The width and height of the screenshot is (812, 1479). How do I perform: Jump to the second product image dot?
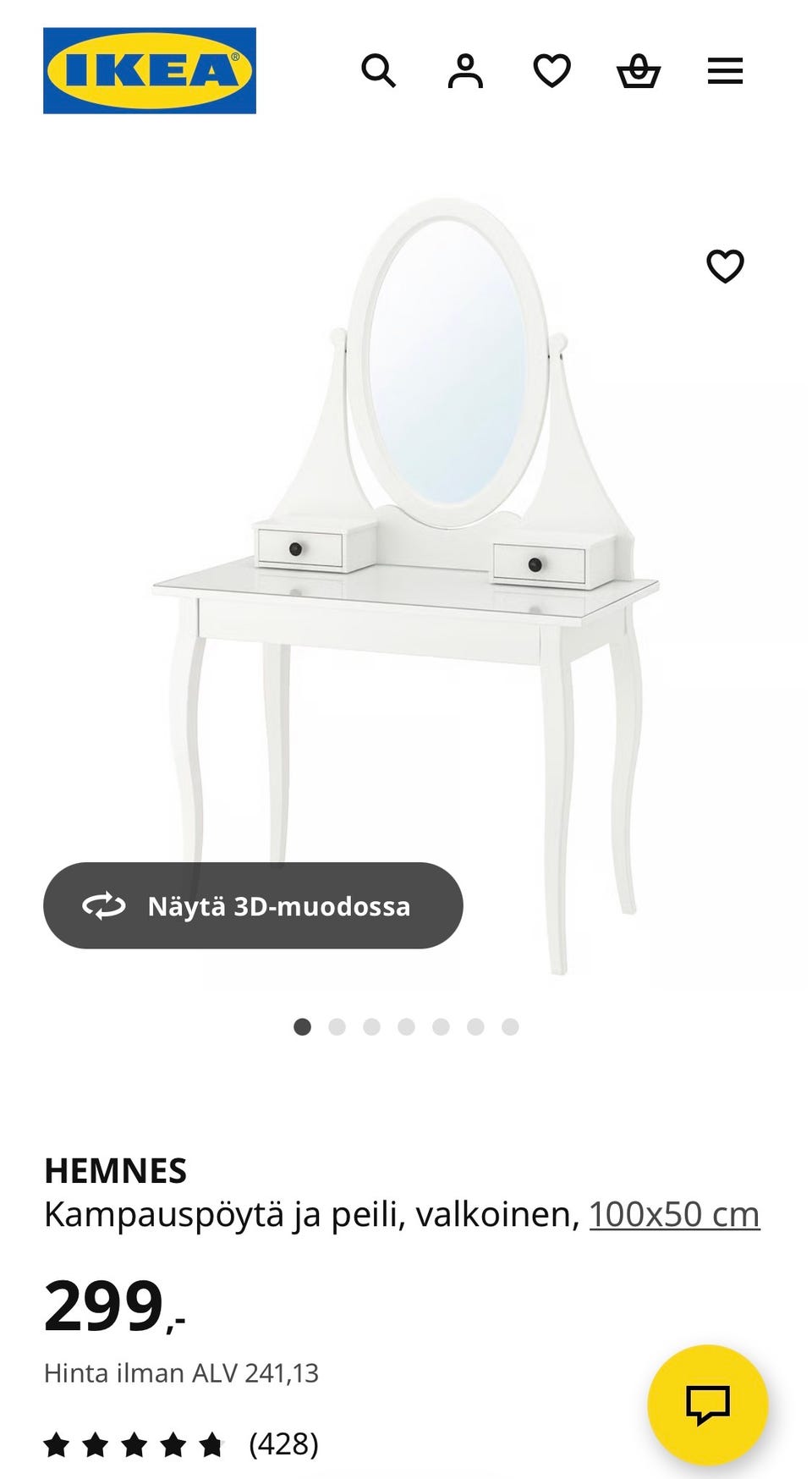[x=337, y=1026]
